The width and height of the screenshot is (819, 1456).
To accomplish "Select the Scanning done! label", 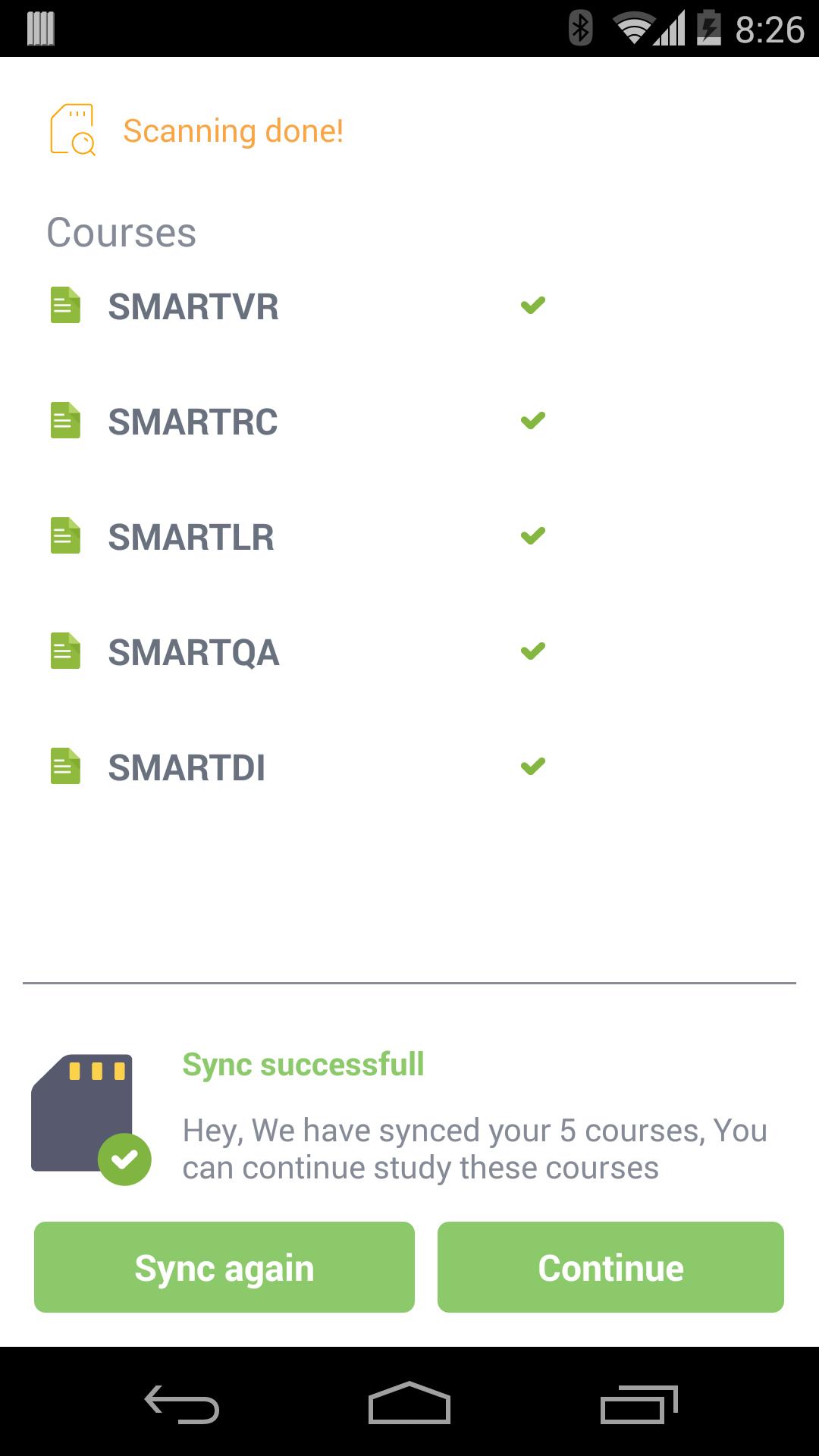I will click(232, 130).
